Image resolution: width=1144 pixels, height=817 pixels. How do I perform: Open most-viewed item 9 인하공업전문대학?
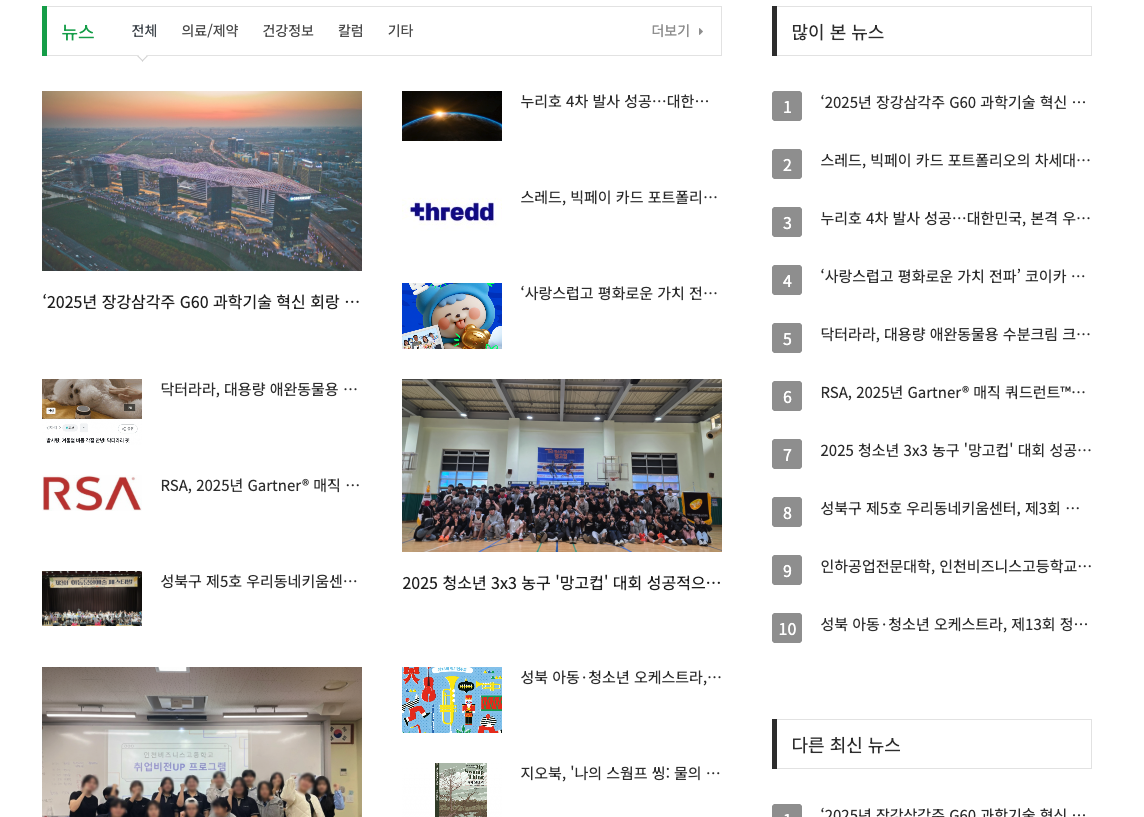955,566
